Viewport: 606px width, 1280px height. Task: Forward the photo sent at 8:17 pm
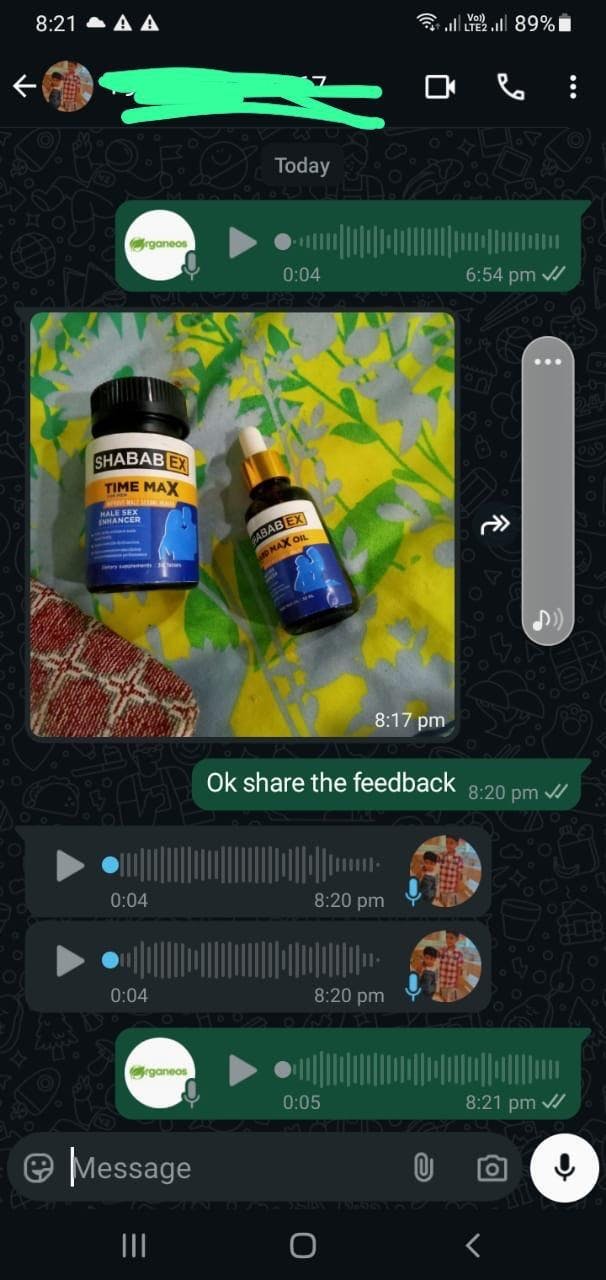pos(497,525)
